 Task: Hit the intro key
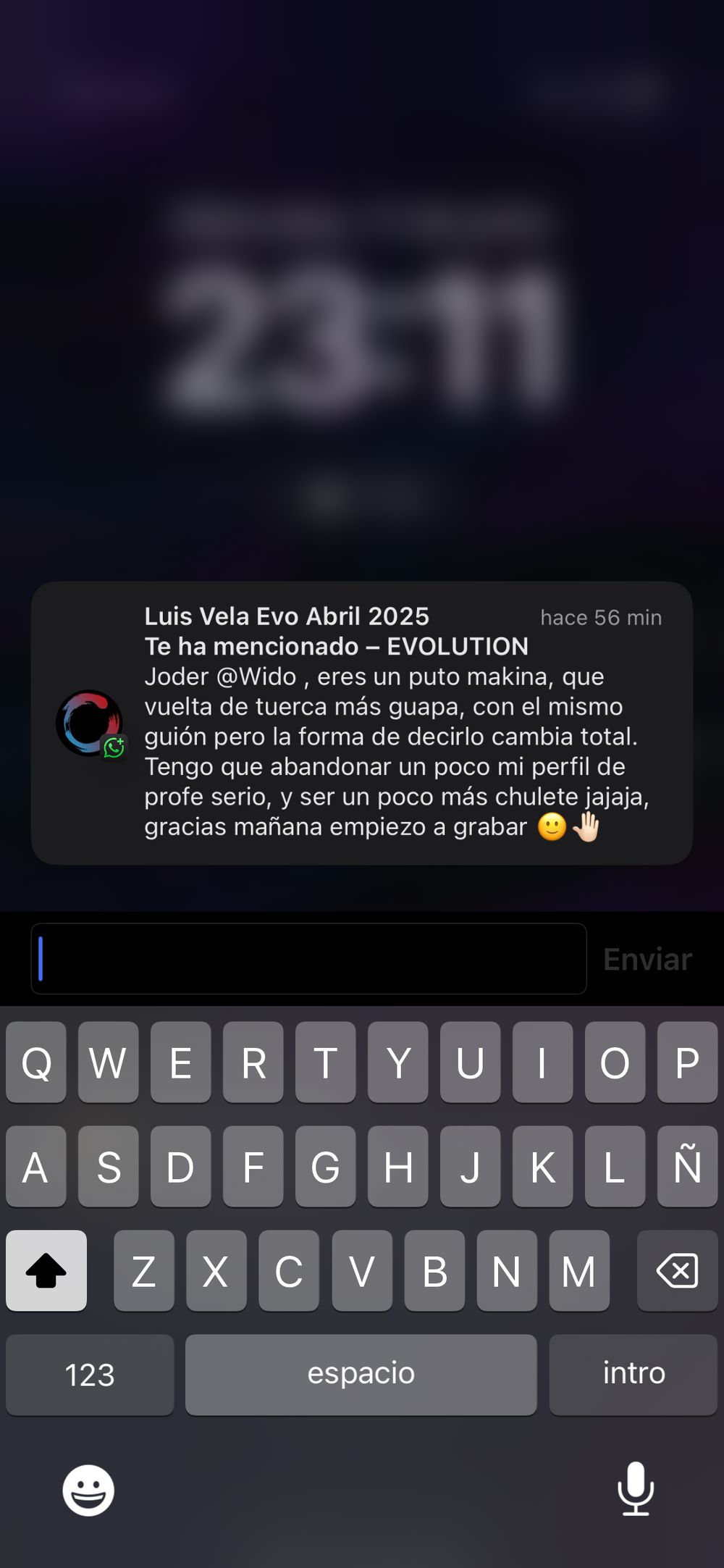633,1374
